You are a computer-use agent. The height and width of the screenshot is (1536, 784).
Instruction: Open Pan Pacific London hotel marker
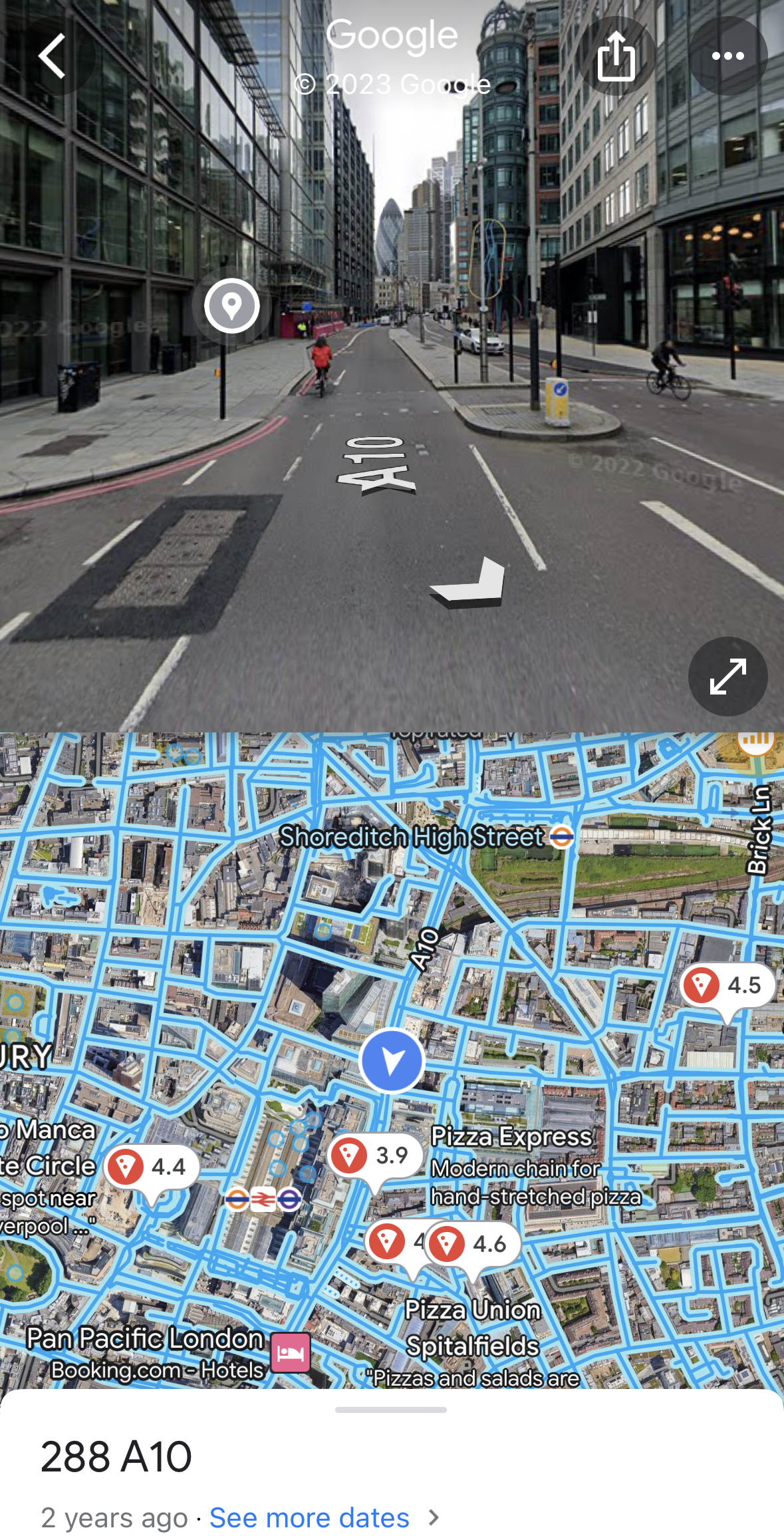[x=291, y=1352]
